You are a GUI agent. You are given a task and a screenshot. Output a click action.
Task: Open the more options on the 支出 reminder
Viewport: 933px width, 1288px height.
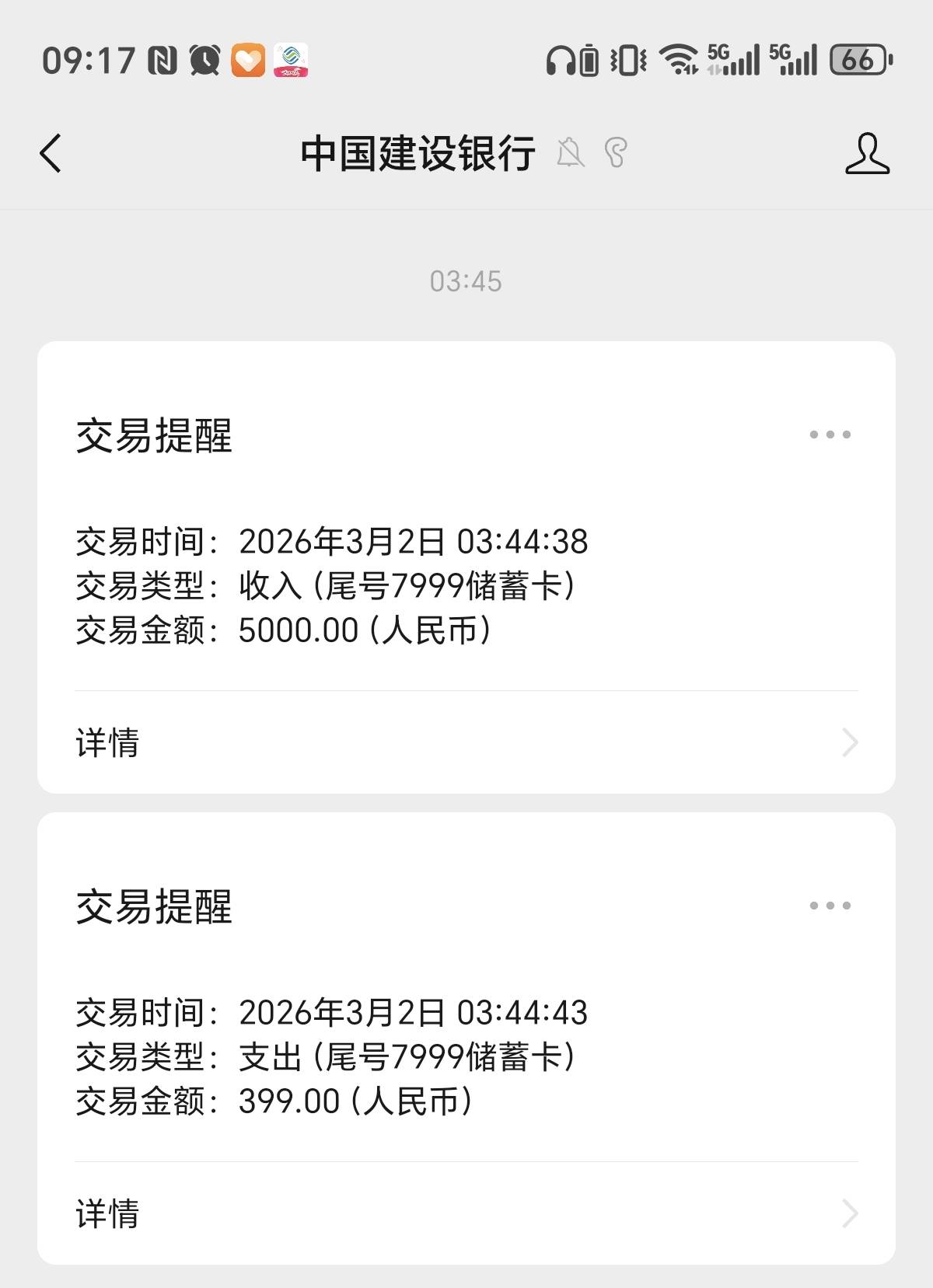coord(830,906)
